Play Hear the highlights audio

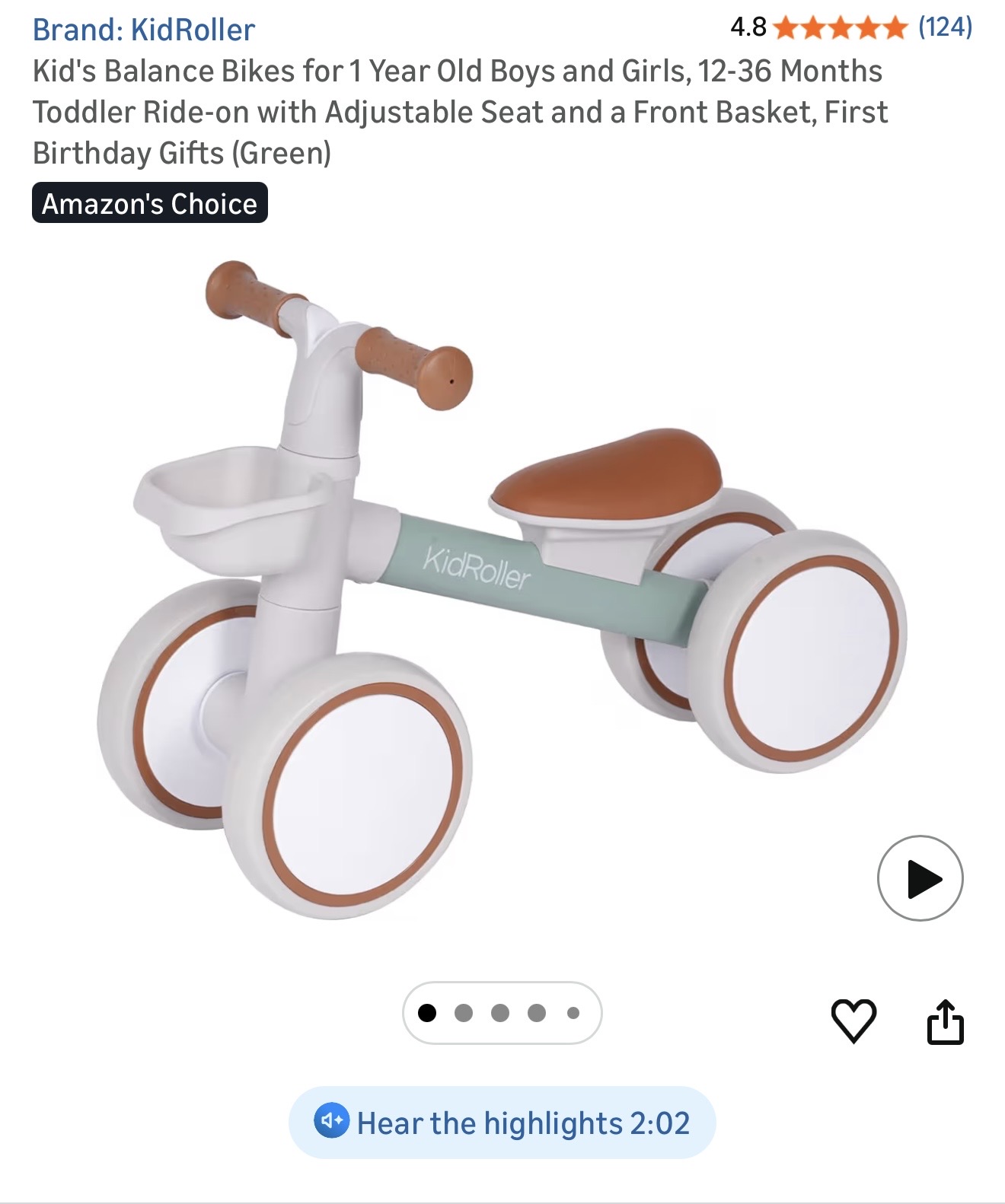[x=502, y=1123]
